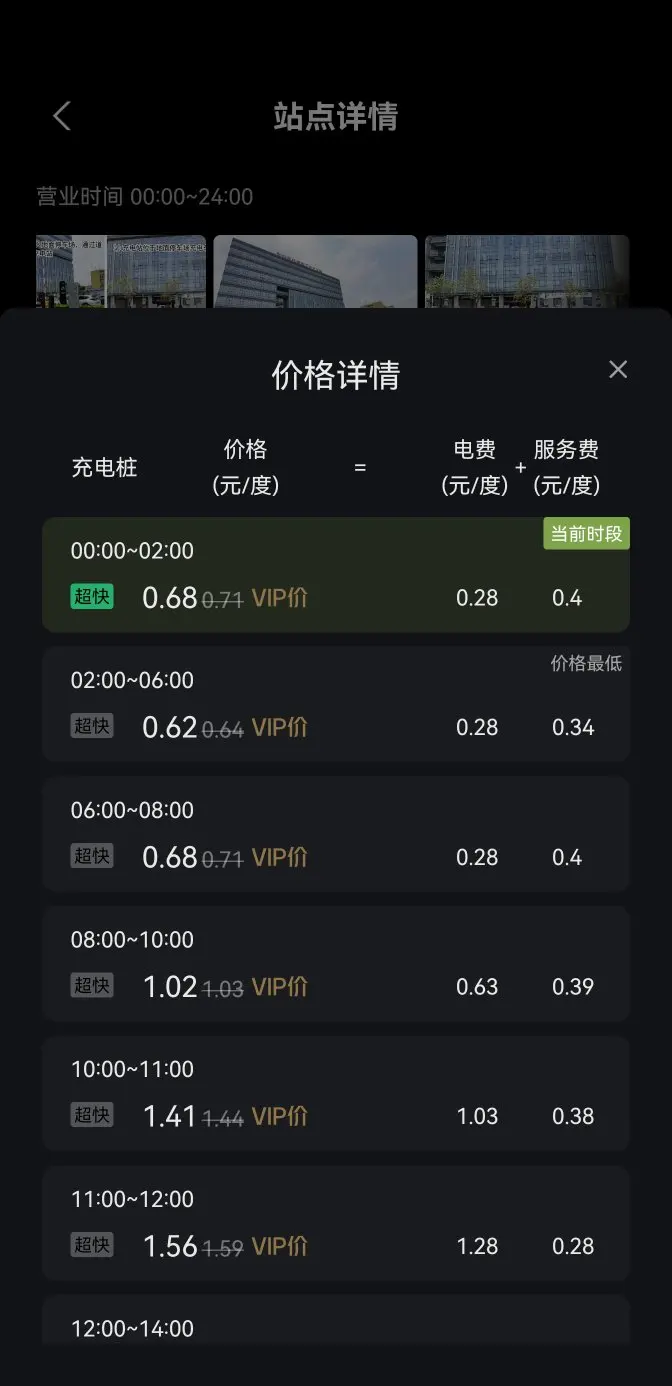
Task: Close the 价格详情 price details sheet
Action: click(x=618, y=370)
